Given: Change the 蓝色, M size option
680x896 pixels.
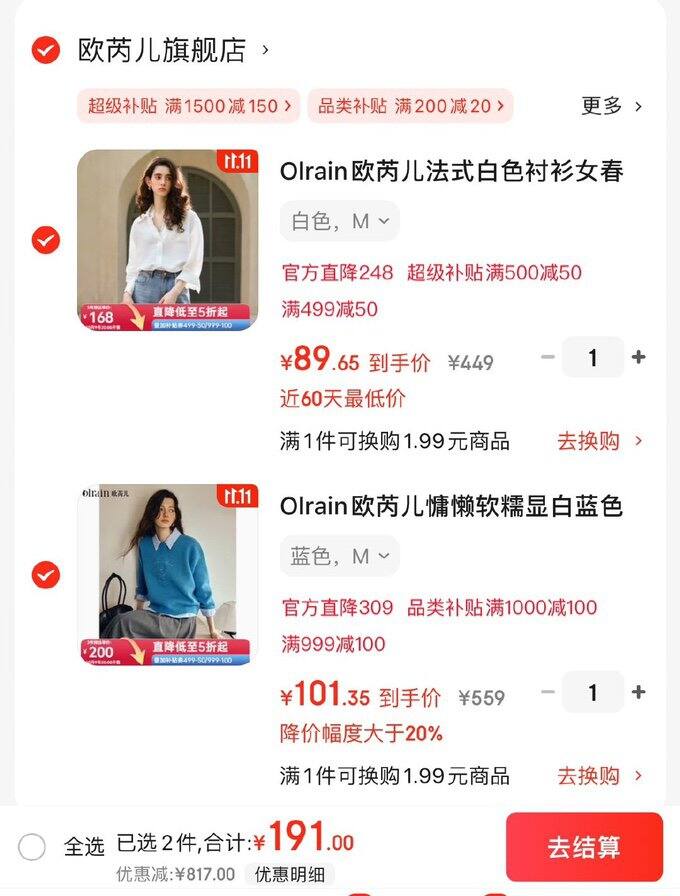Looking at the screenshot, I should (x=339, y=556).
